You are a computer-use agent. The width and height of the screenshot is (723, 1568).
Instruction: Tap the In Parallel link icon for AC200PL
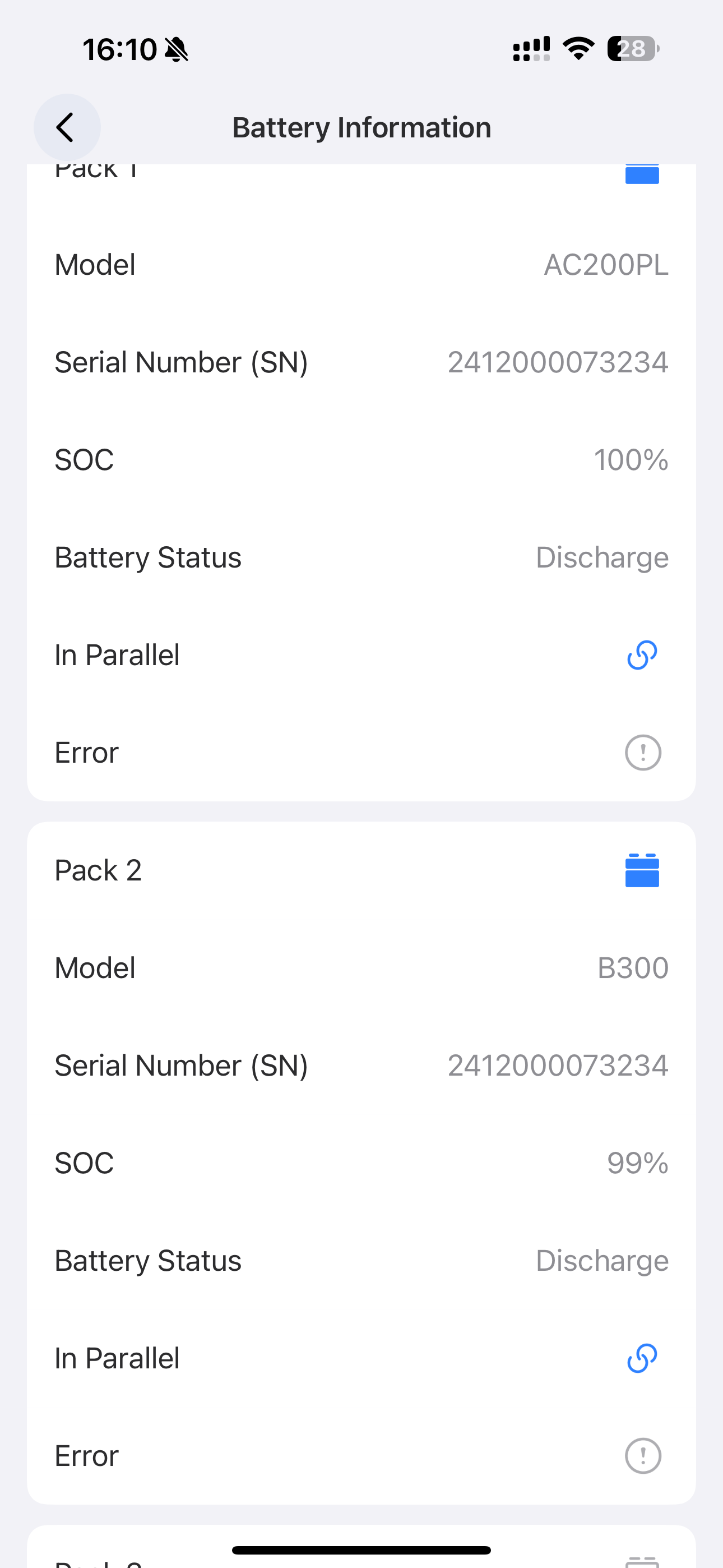pos(642,655)
